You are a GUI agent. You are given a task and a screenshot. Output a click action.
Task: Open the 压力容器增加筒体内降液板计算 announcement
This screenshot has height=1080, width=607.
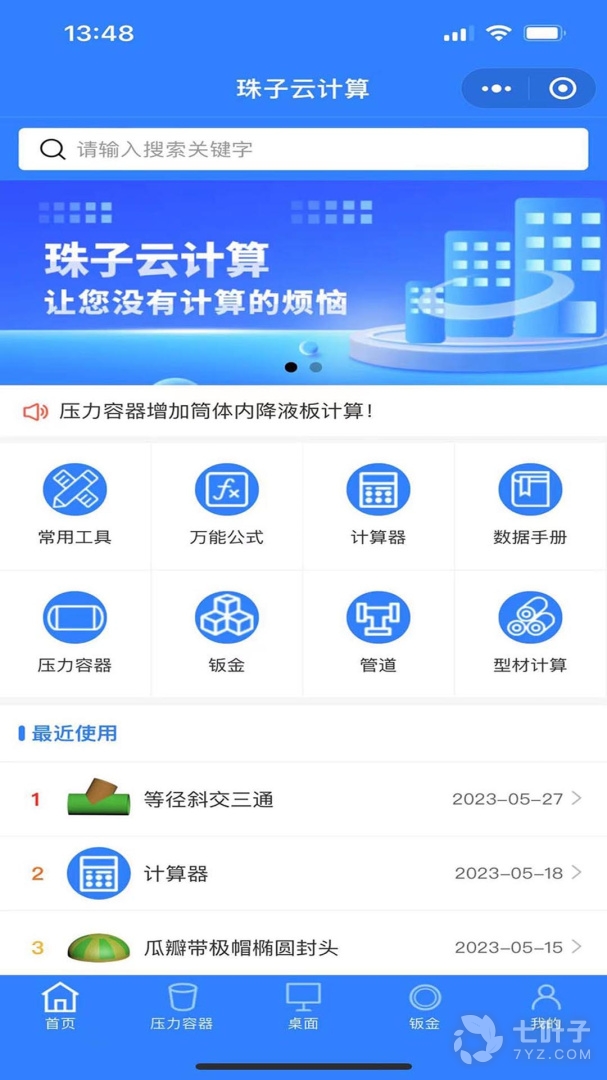pyautogui.click(x=216, y=411)
